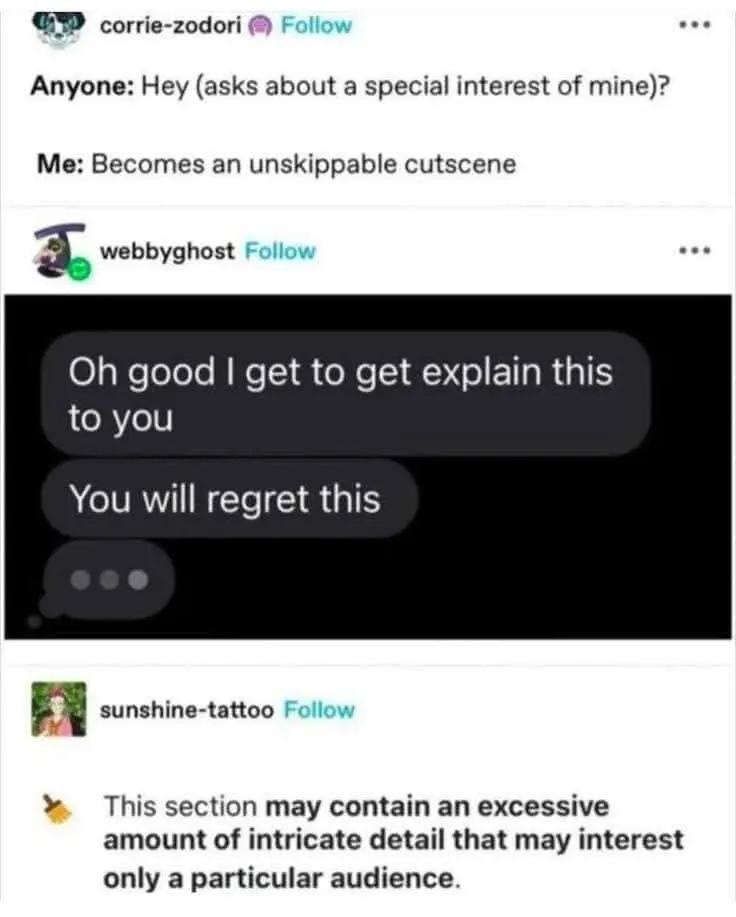The image size is (736, 917).
Task: Visit sunshine-tattoo's blog
Action: 186,710
